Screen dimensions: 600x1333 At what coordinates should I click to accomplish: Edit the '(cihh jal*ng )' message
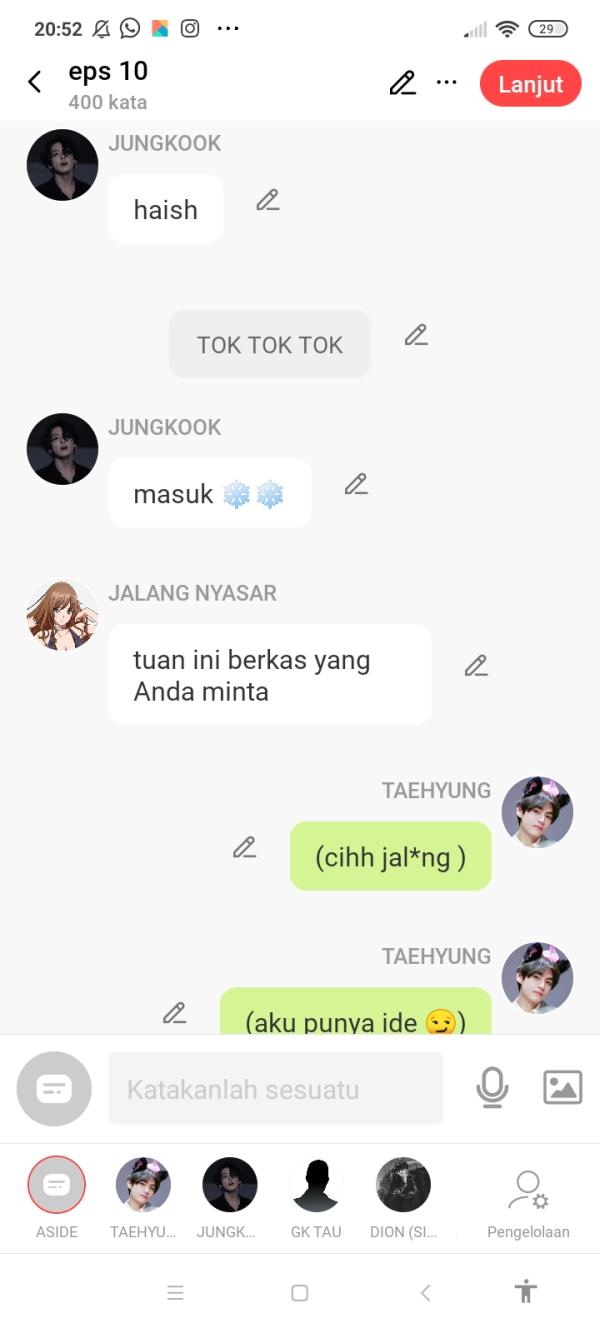(244, 848)
